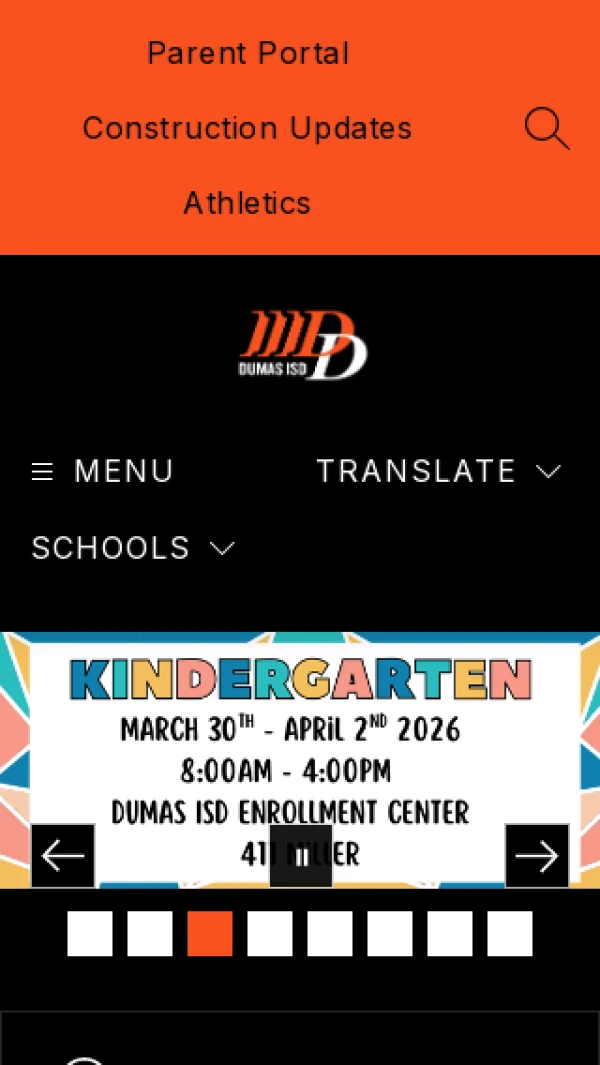Tap the search magnifier icon
Image resolution: width=600 pixels, height=1065 pixels.
pyautogui.click(x=546, y=129)
